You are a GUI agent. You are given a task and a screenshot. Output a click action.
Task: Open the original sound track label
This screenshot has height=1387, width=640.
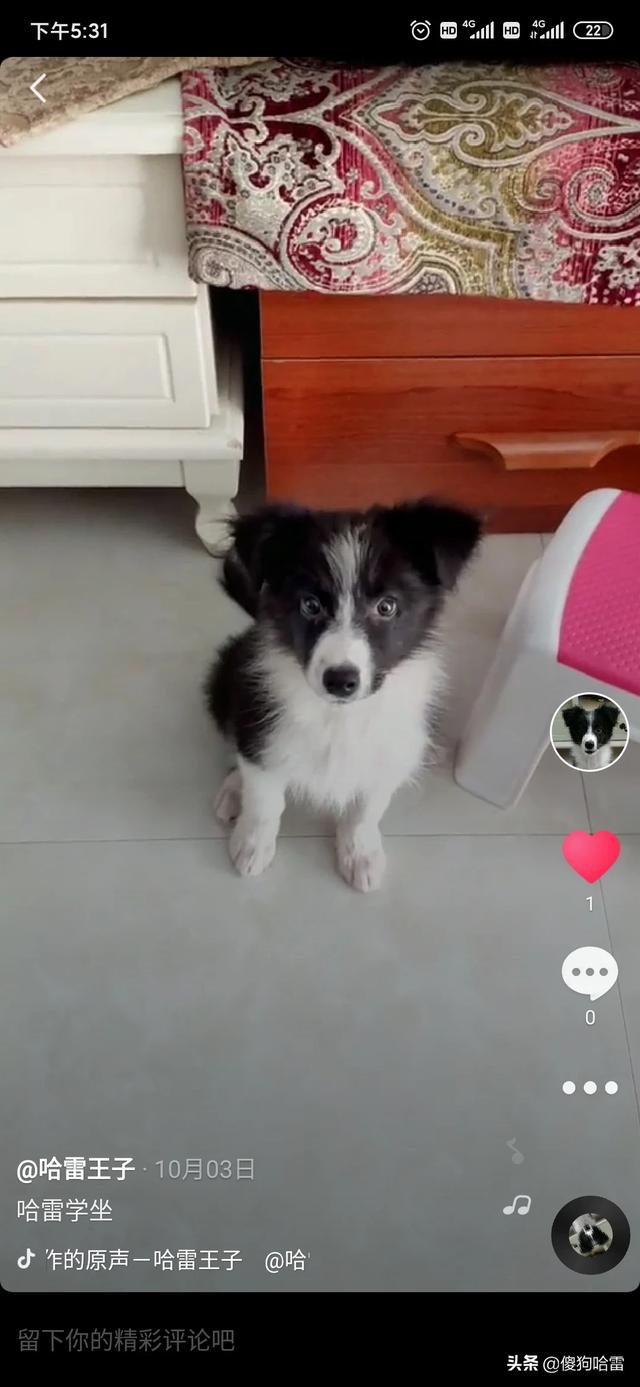[144, 1260]
